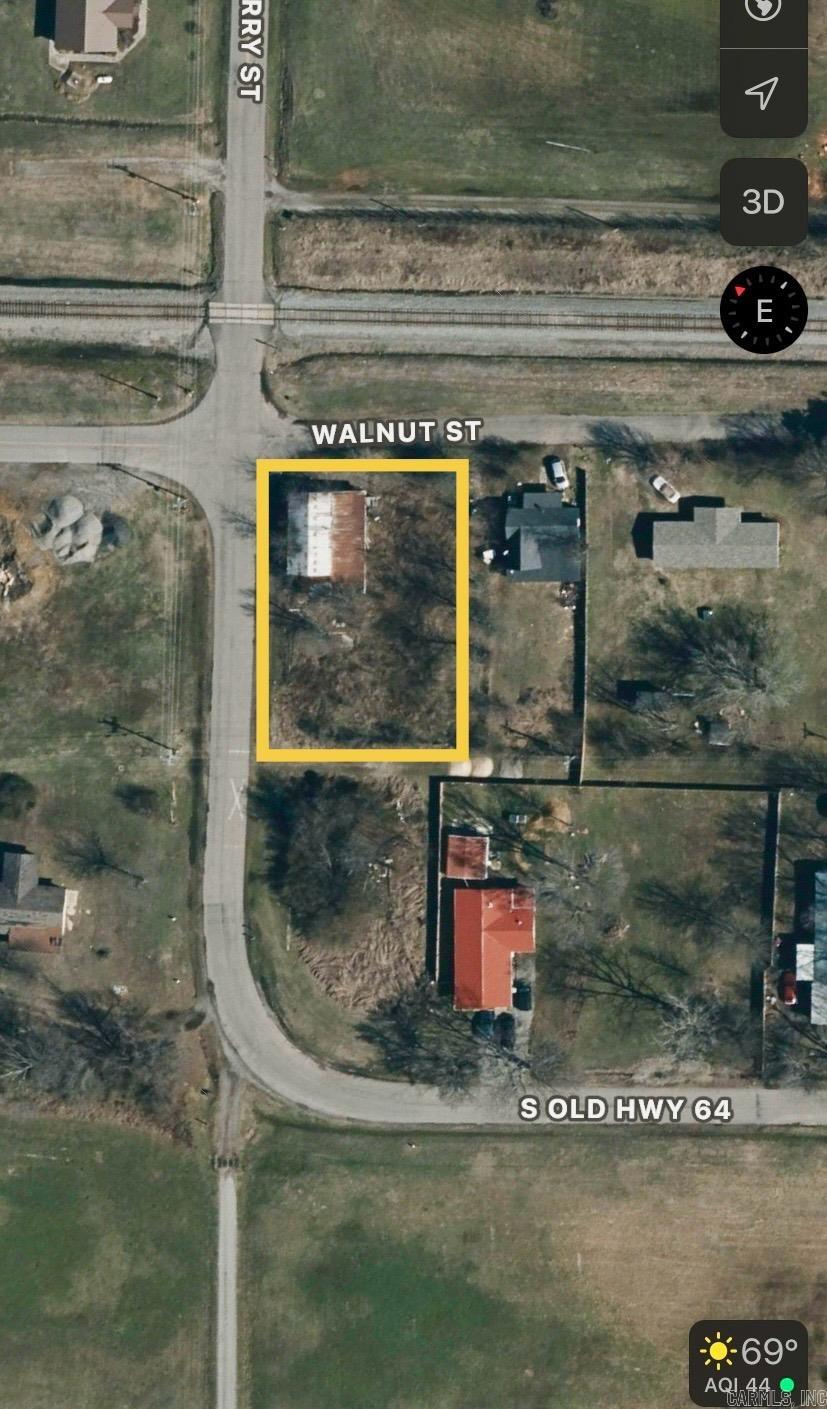827x1409 pixels.
Task: Tap the location tracking arrow
Action: click(763, 93)
